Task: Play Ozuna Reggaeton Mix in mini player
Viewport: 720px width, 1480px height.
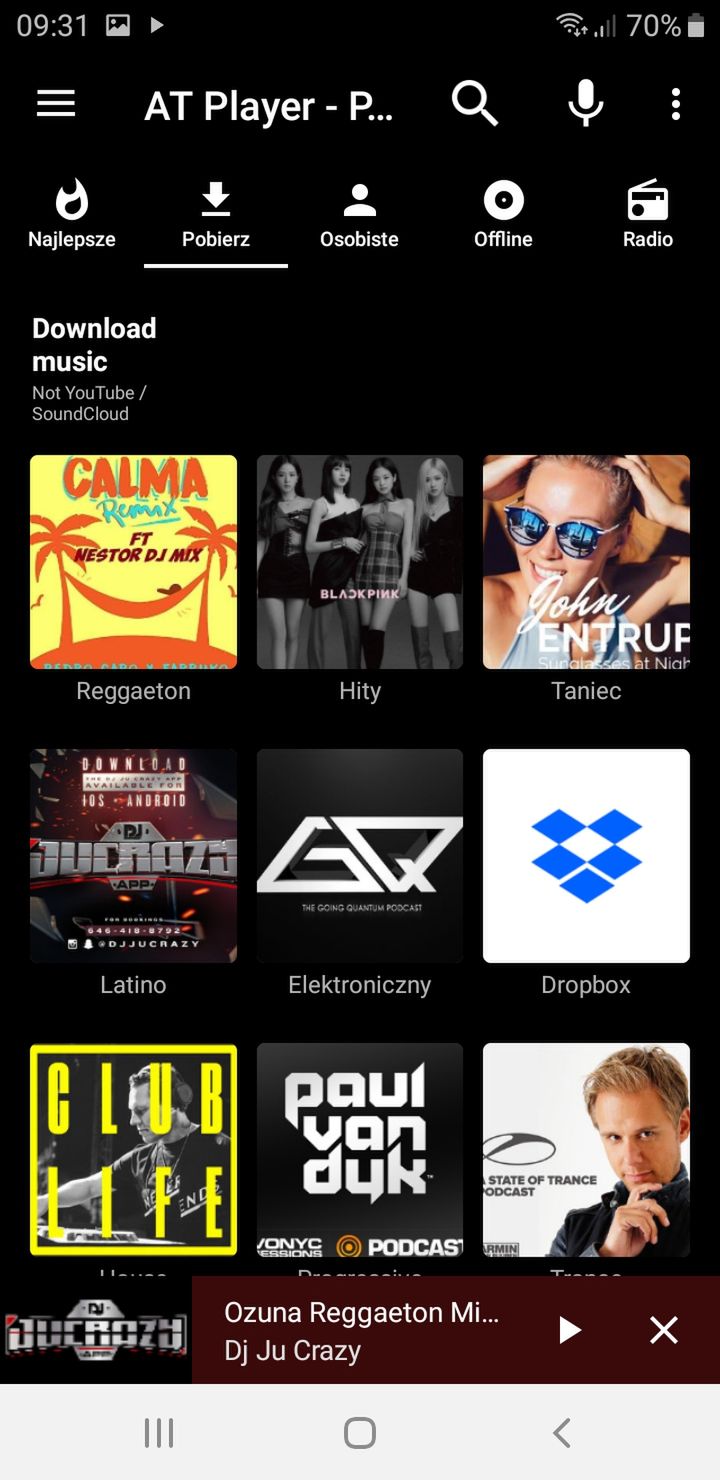Action: tap(569, 1330)
